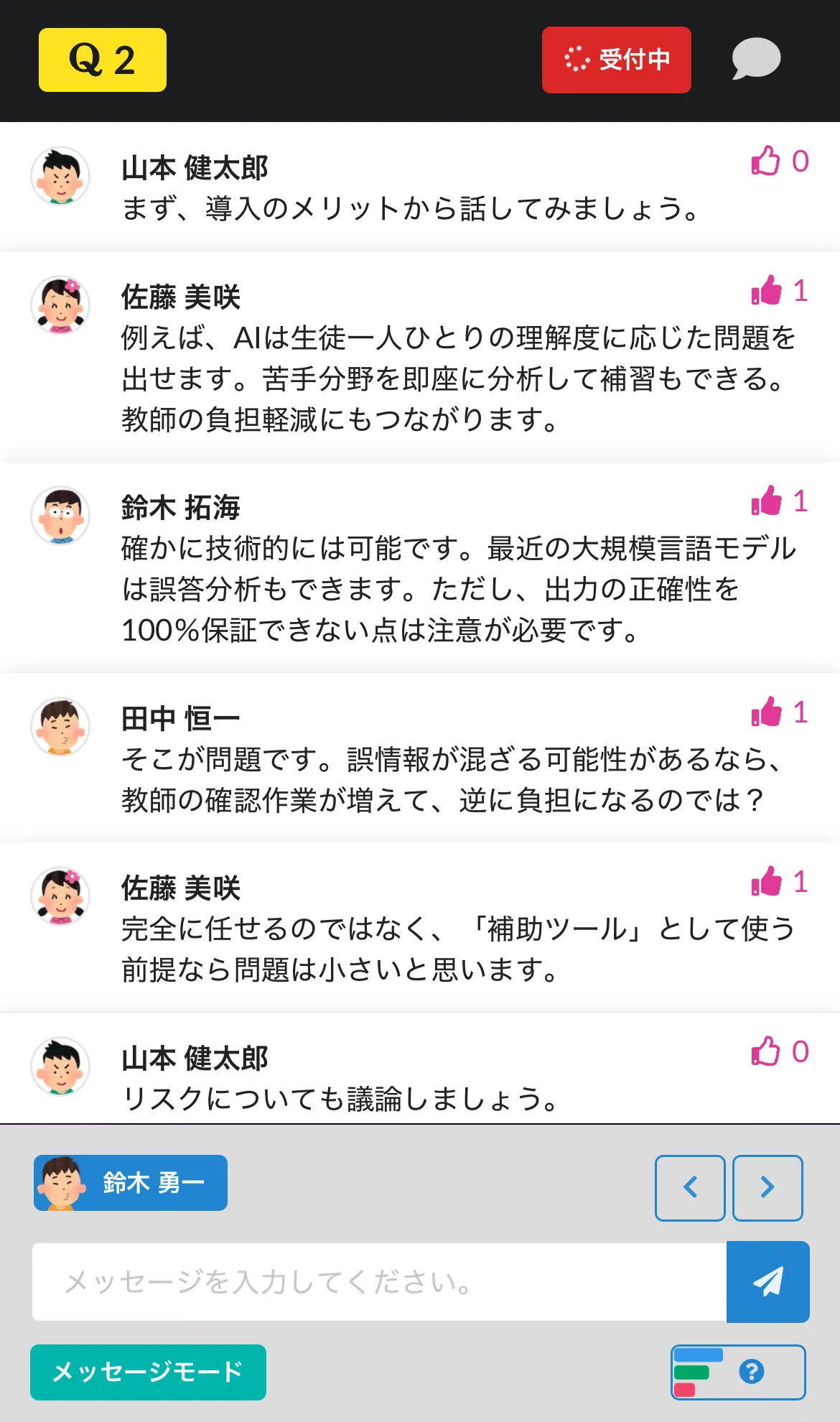Screen dimensions: 840x1422
Task: Click Sato Misaki's avatar icon
Action: pos(62,305)
